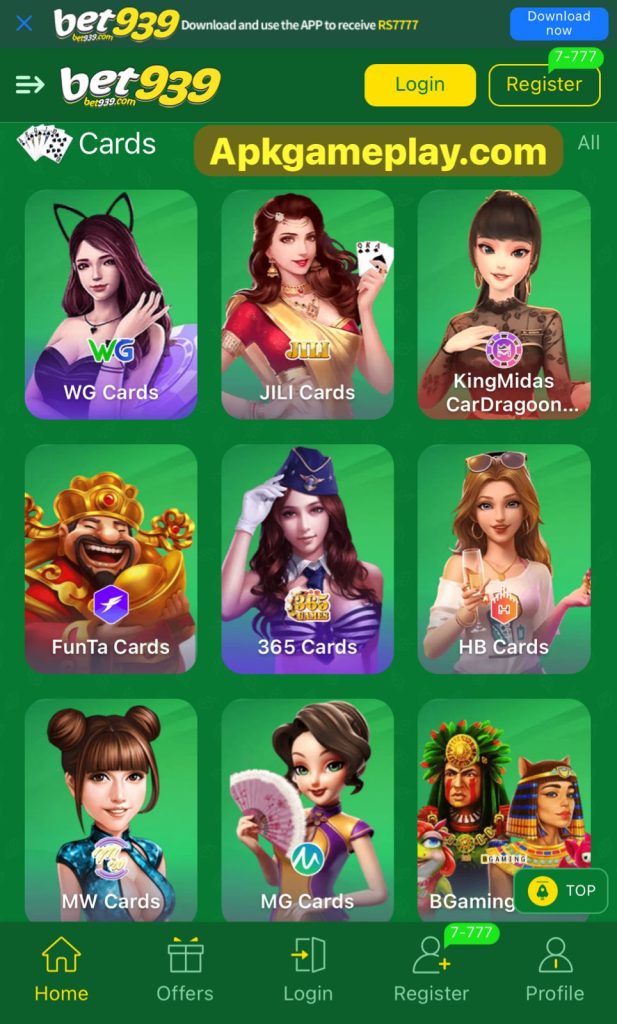The height and width of the screenshot is (1024, 617).
Task: Tap the Register button in the header
Action: point(543,85)
